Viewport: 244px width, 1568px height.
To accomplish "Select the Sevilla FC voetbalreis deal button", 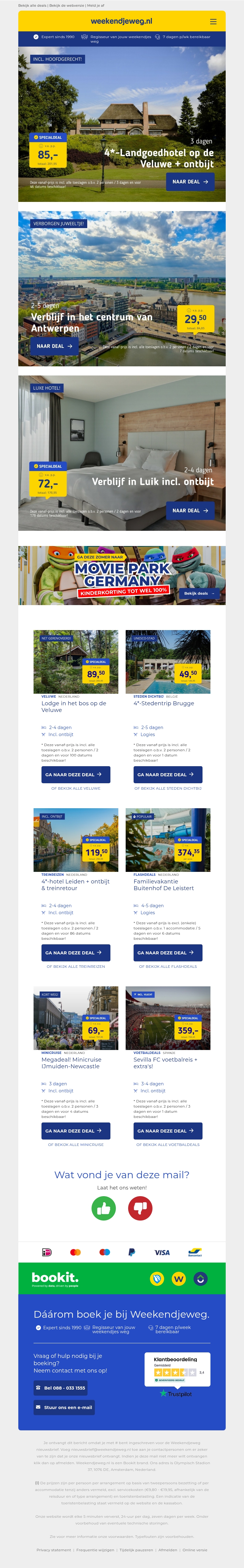I will tap(168, 1131).
